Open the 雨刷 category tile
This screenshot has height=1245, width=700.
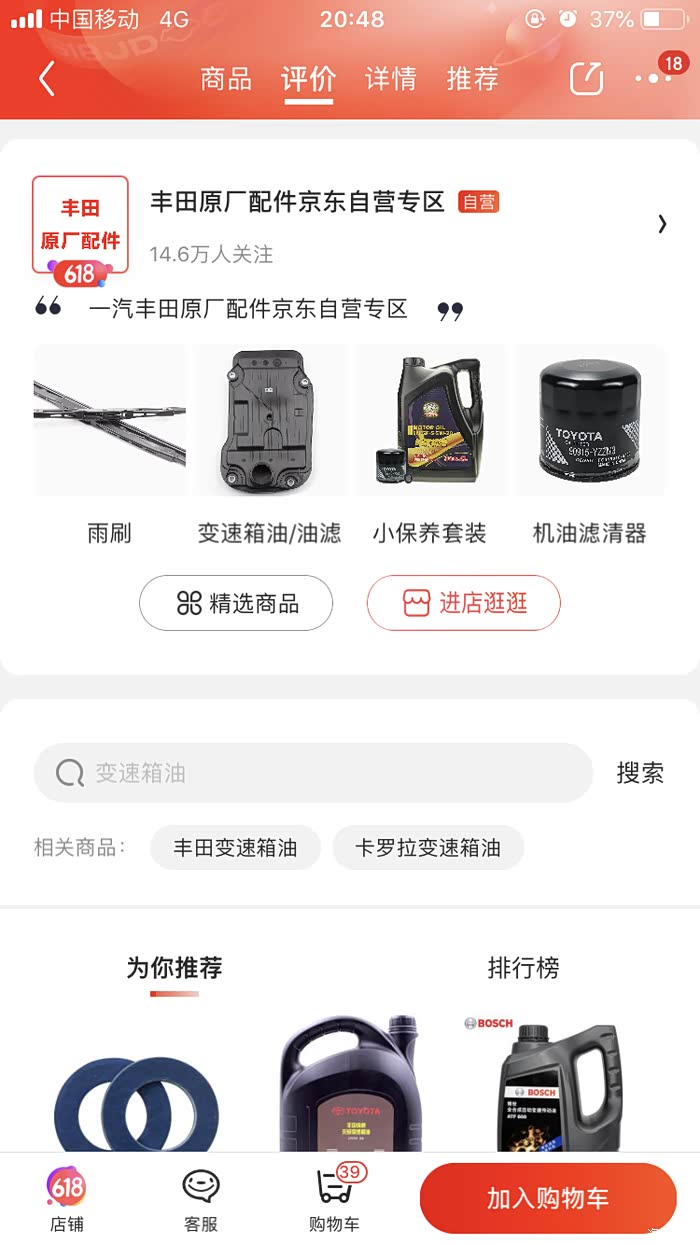coord(110,440)
